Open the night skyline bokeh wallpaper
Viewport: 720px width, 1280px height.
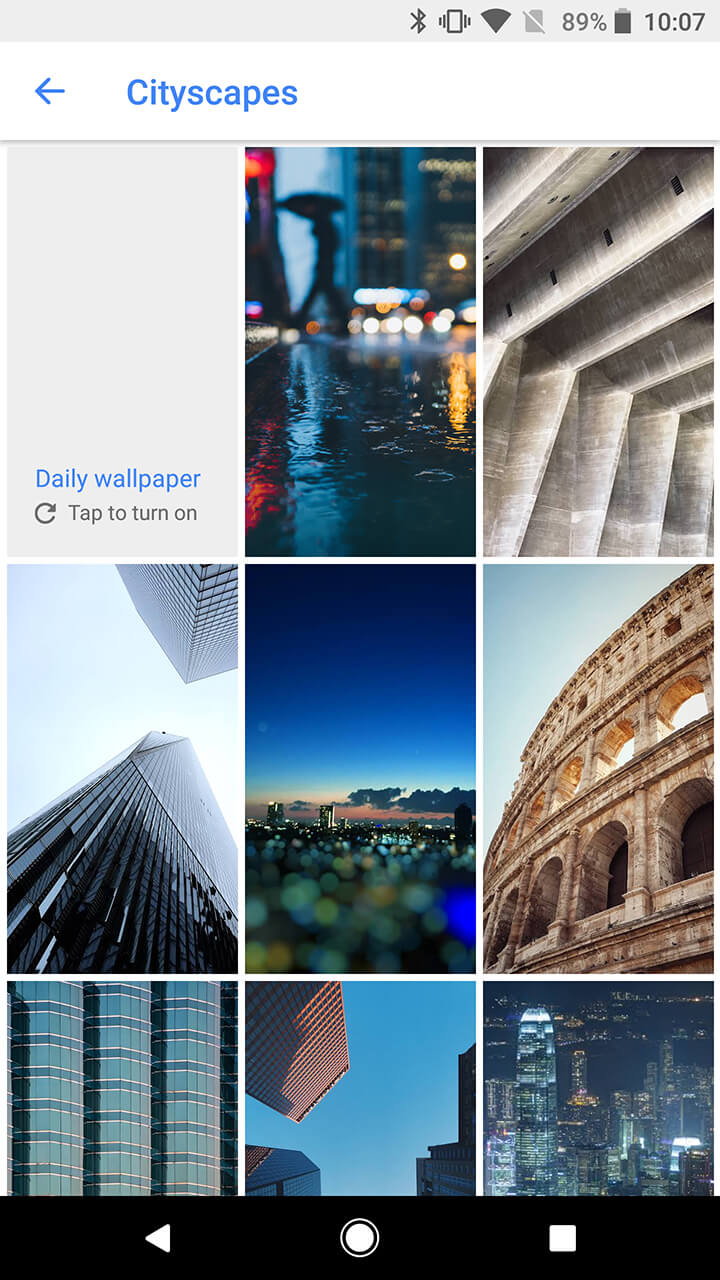(359, 769)
